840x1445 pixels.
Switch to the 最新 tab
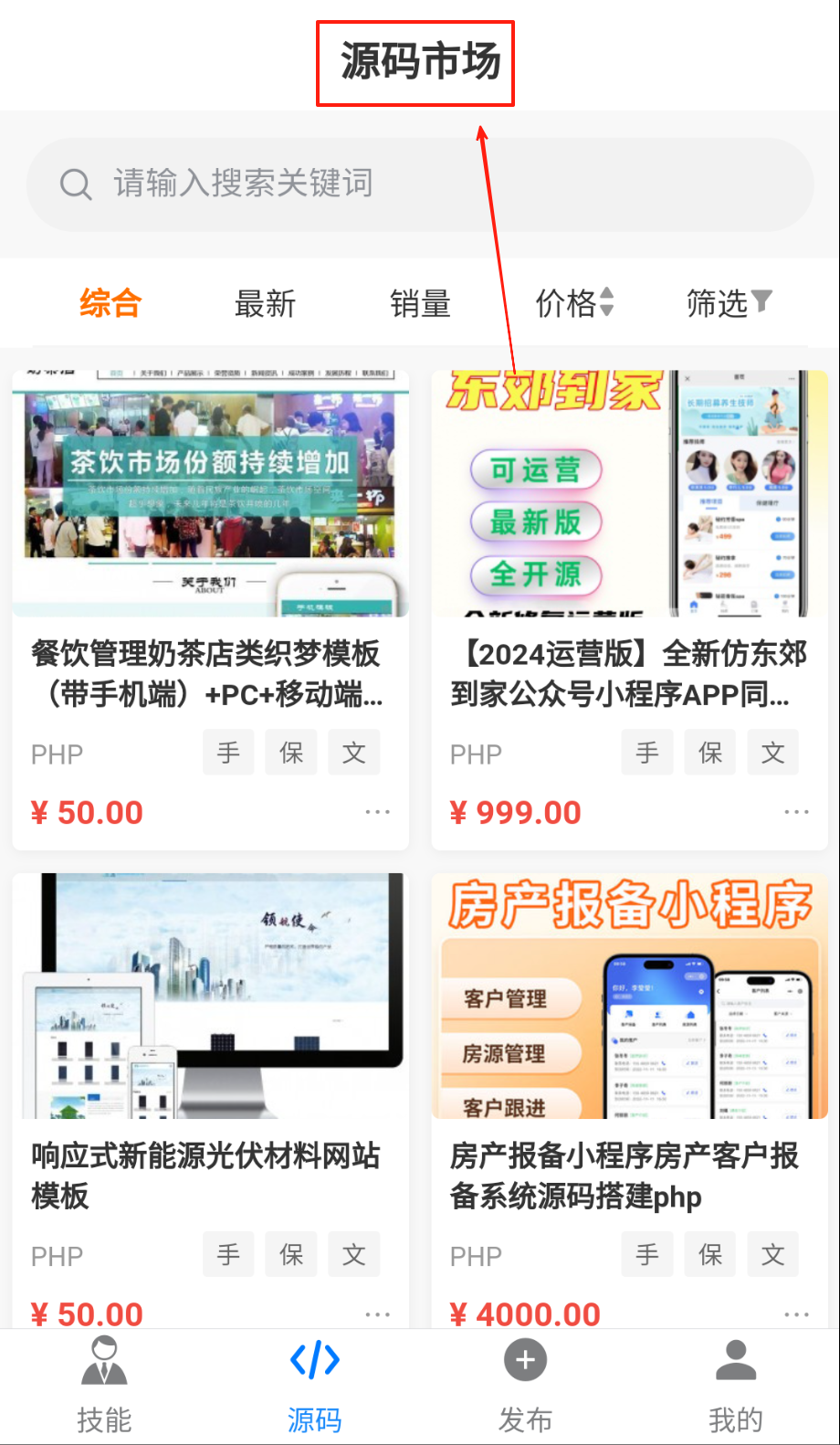(x=265, y=303)
